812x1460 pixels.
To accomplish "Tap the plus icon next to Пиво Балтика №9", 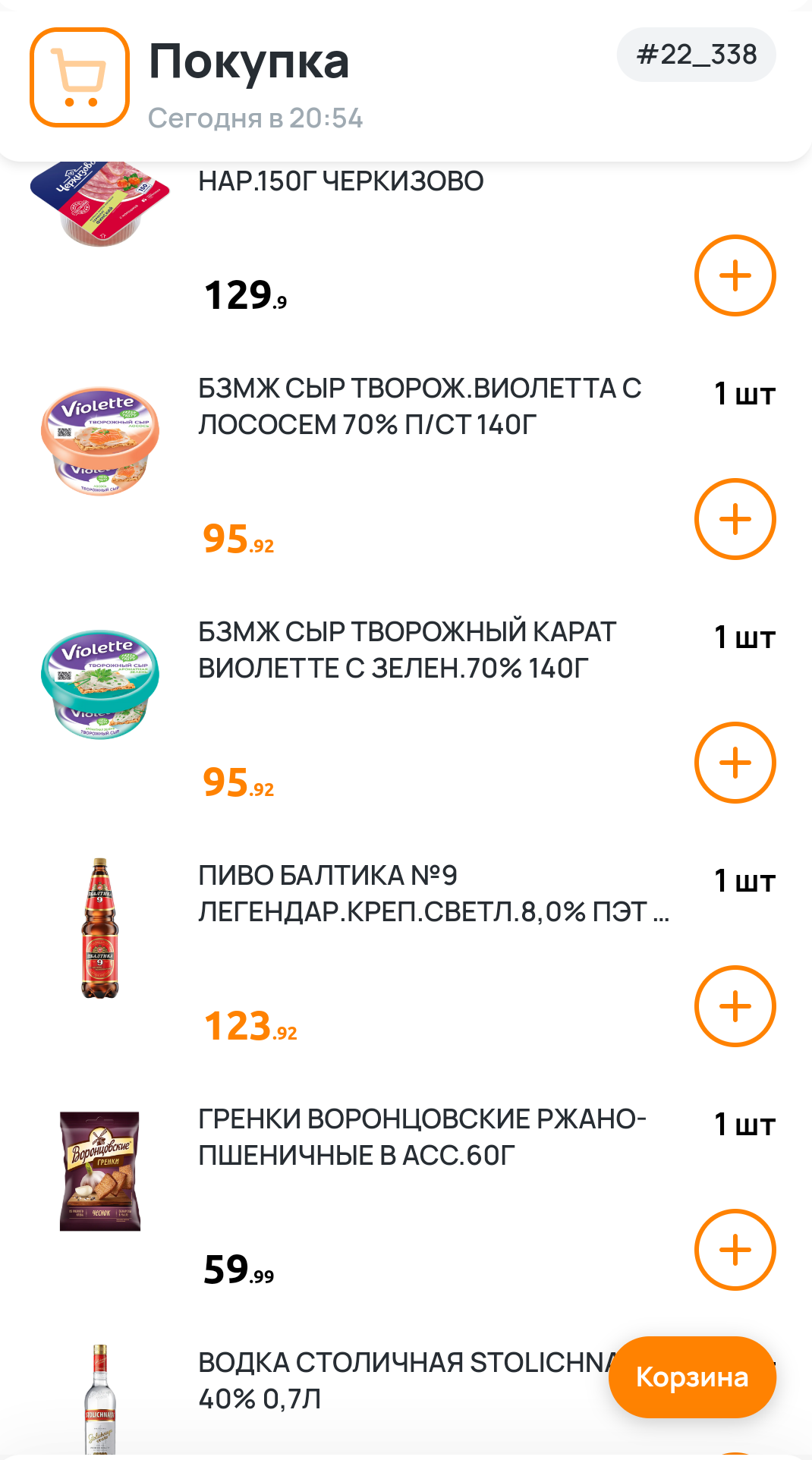I will (734, 1006).
